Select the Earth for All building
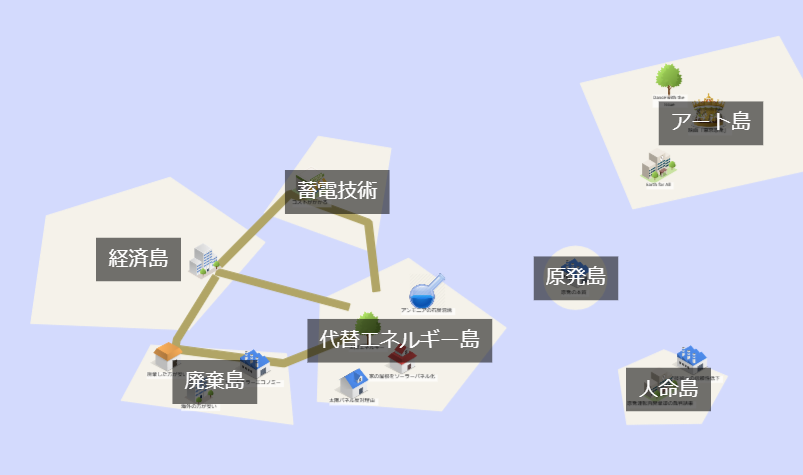The width and height of the screenshot is (803, 475). click(x=657, y=165)
